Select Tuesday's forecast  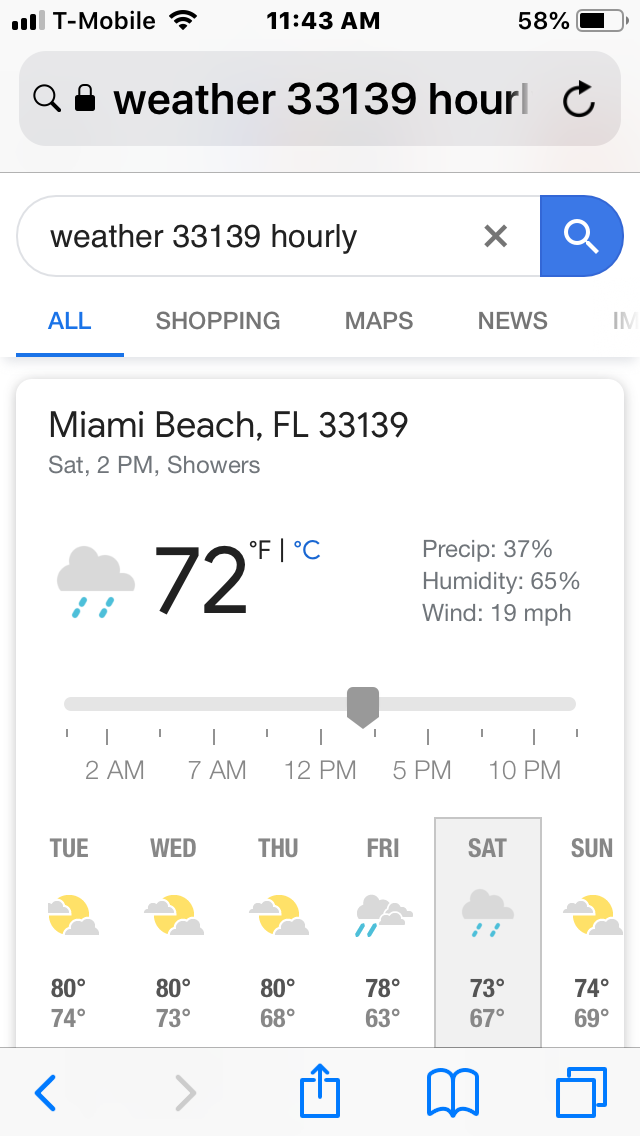pos(69,931)
